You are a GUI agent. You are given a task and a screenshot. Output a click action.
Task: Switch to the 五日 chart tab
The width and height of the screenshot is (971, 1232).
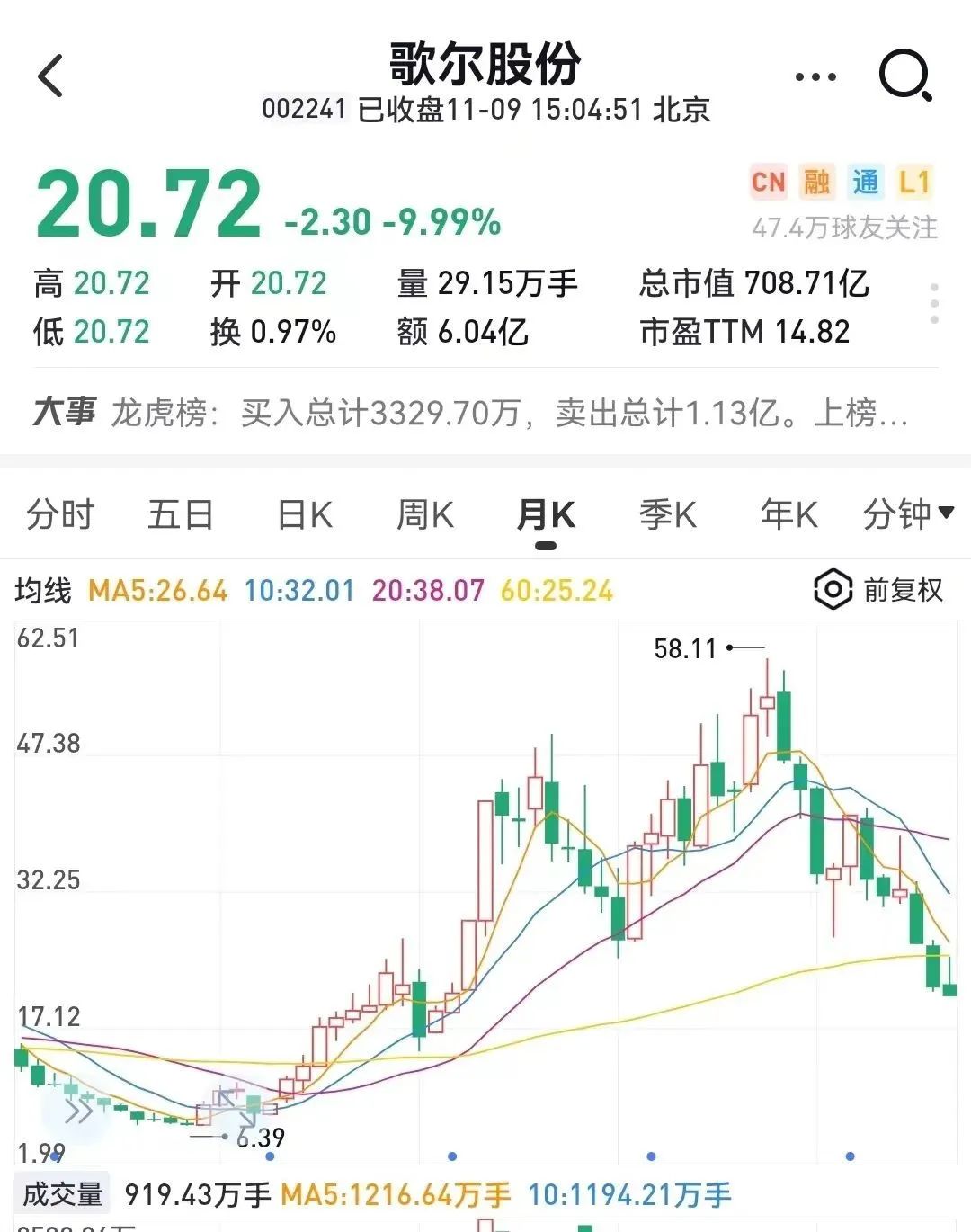pos(181,515)
